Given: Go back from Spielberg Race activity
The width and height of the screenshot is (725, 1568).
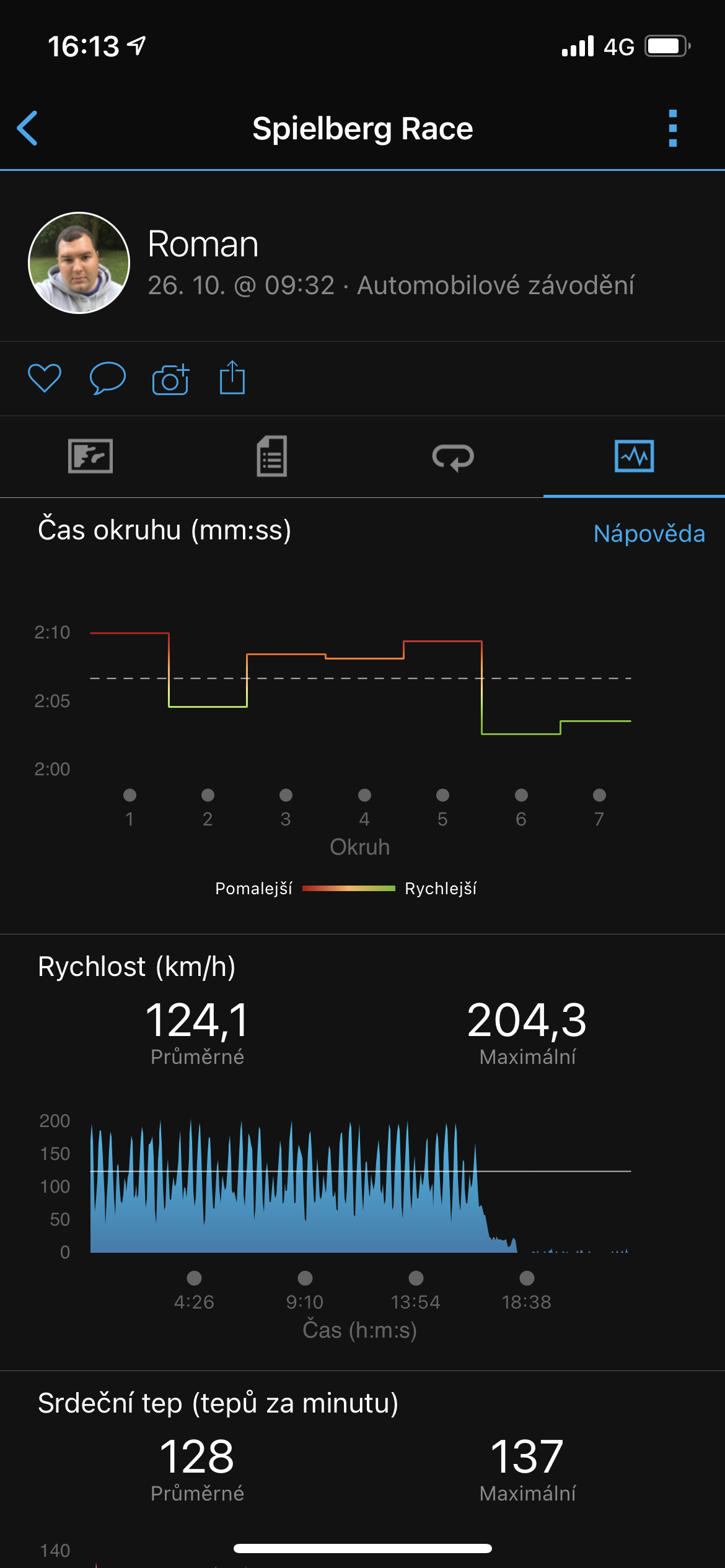Looking at the screenshot, I should tap(28, 129).
